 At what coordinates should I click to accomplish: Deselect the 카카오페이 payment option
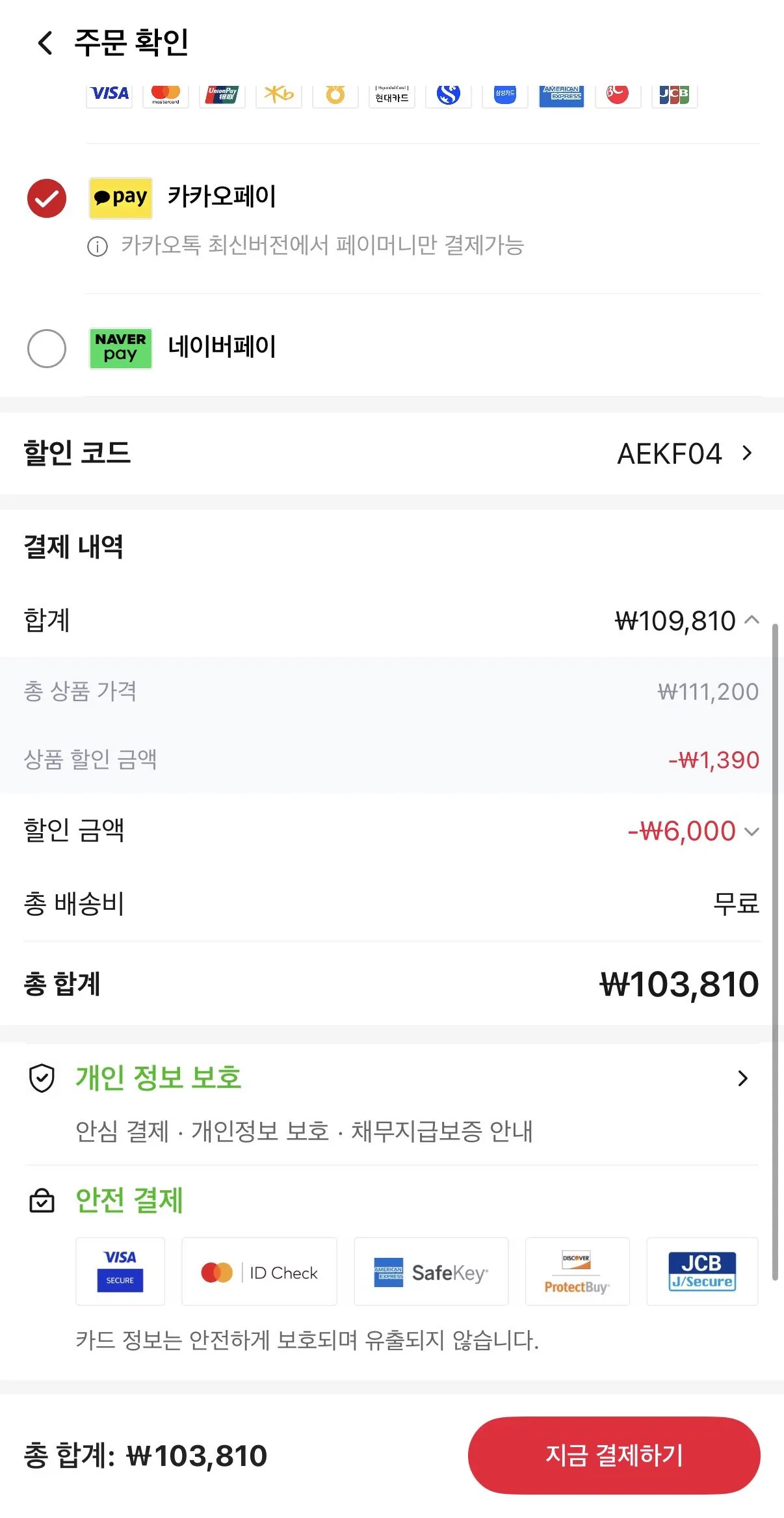[x=46, y=198]
